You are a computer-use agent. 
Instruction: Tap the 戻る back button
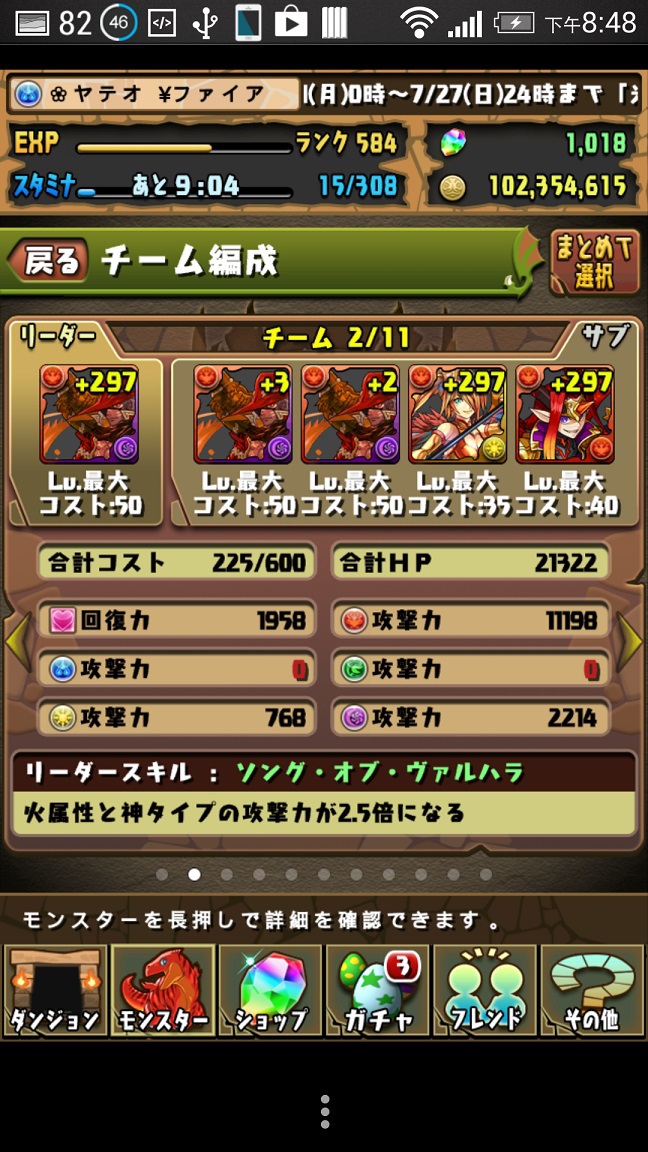click(x=48, y=260)
